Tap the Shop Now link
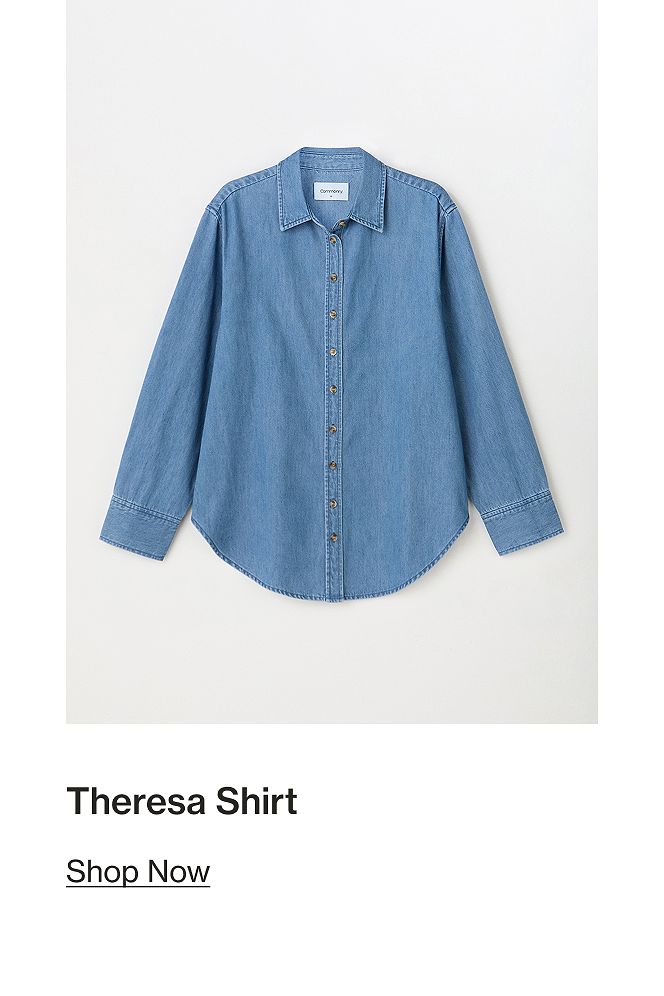 [x=138, y=871]
